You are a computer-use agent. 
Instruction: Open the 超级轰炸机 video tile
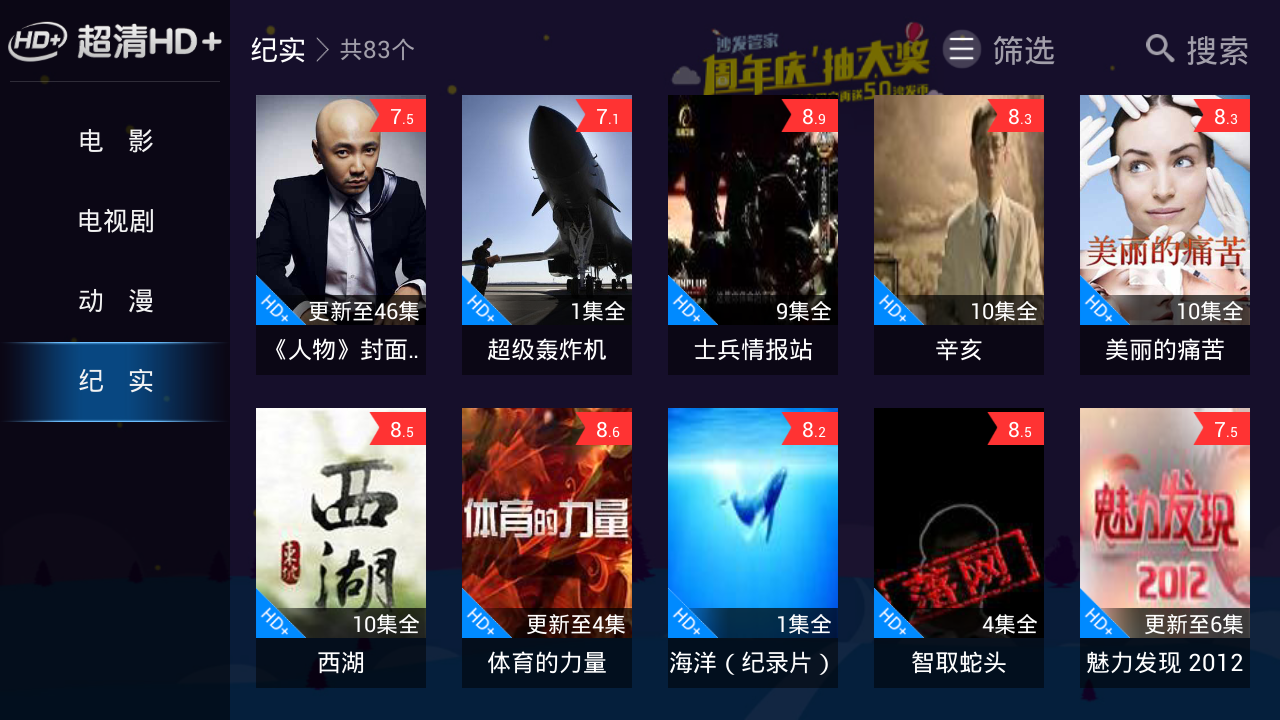point(547,234)
